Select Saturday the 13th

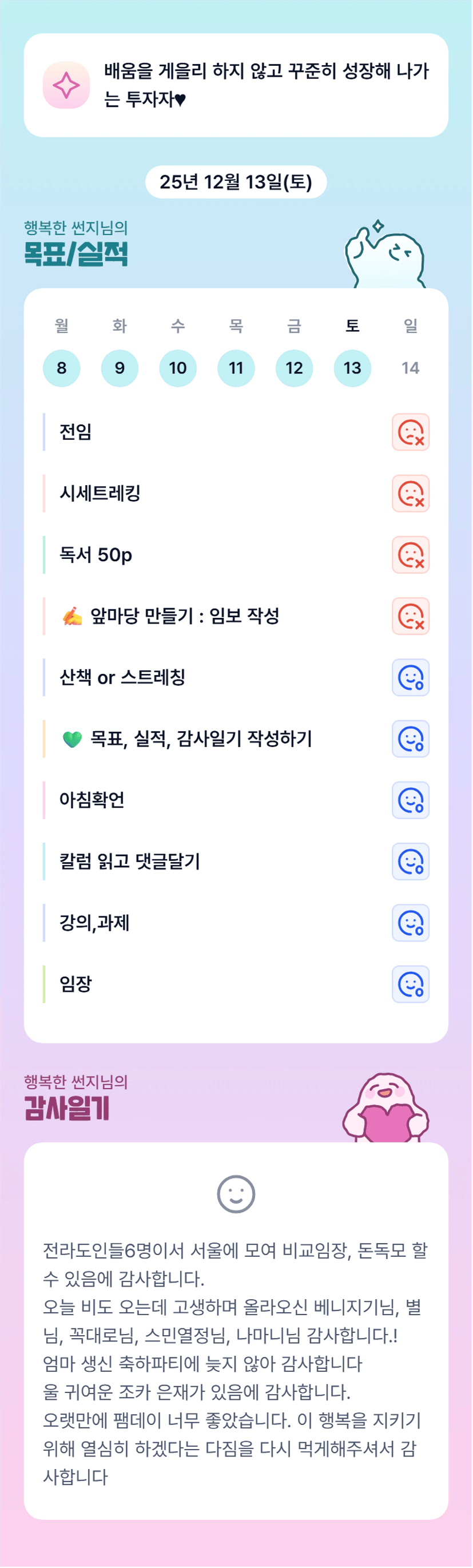tap(352, 368)
